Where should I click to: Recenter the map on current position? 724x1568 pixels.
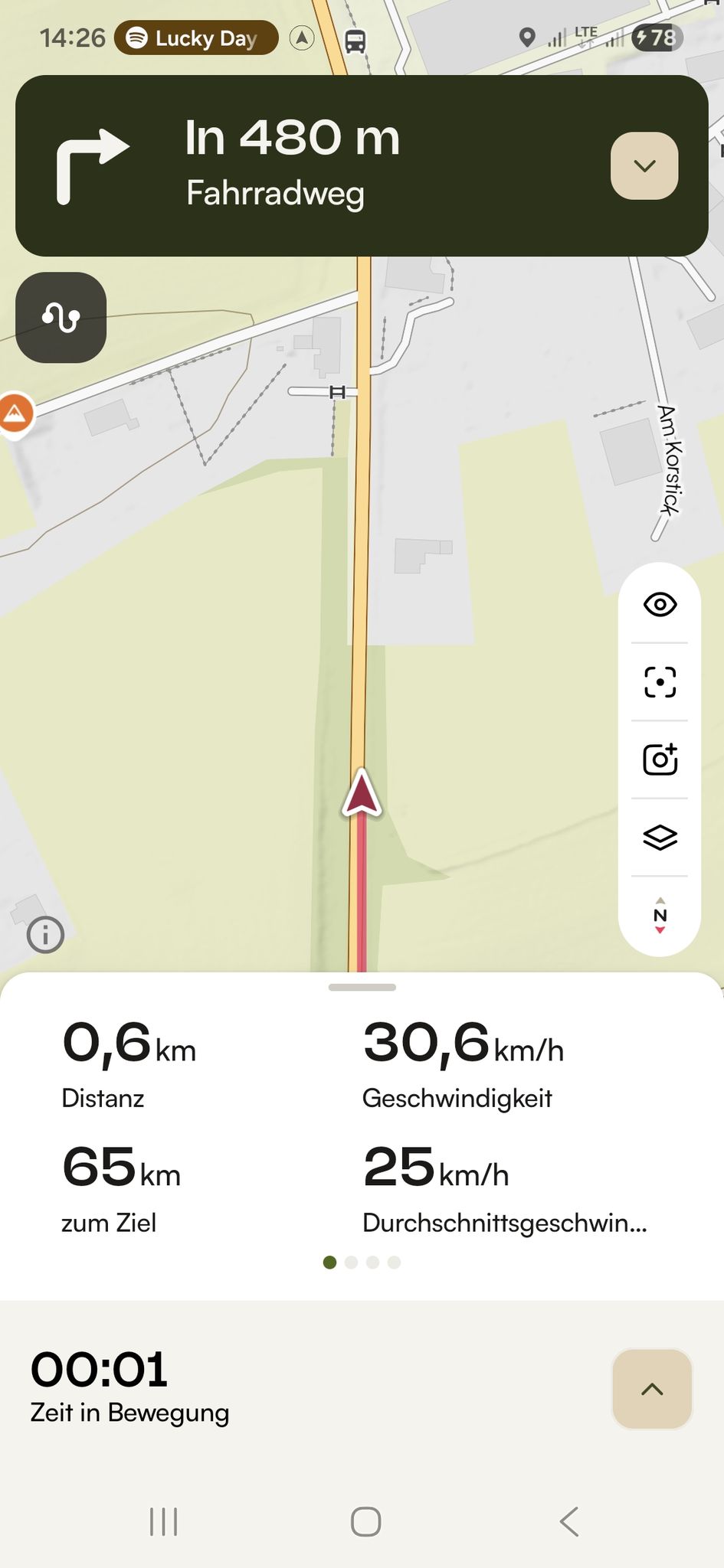[660, 681]
